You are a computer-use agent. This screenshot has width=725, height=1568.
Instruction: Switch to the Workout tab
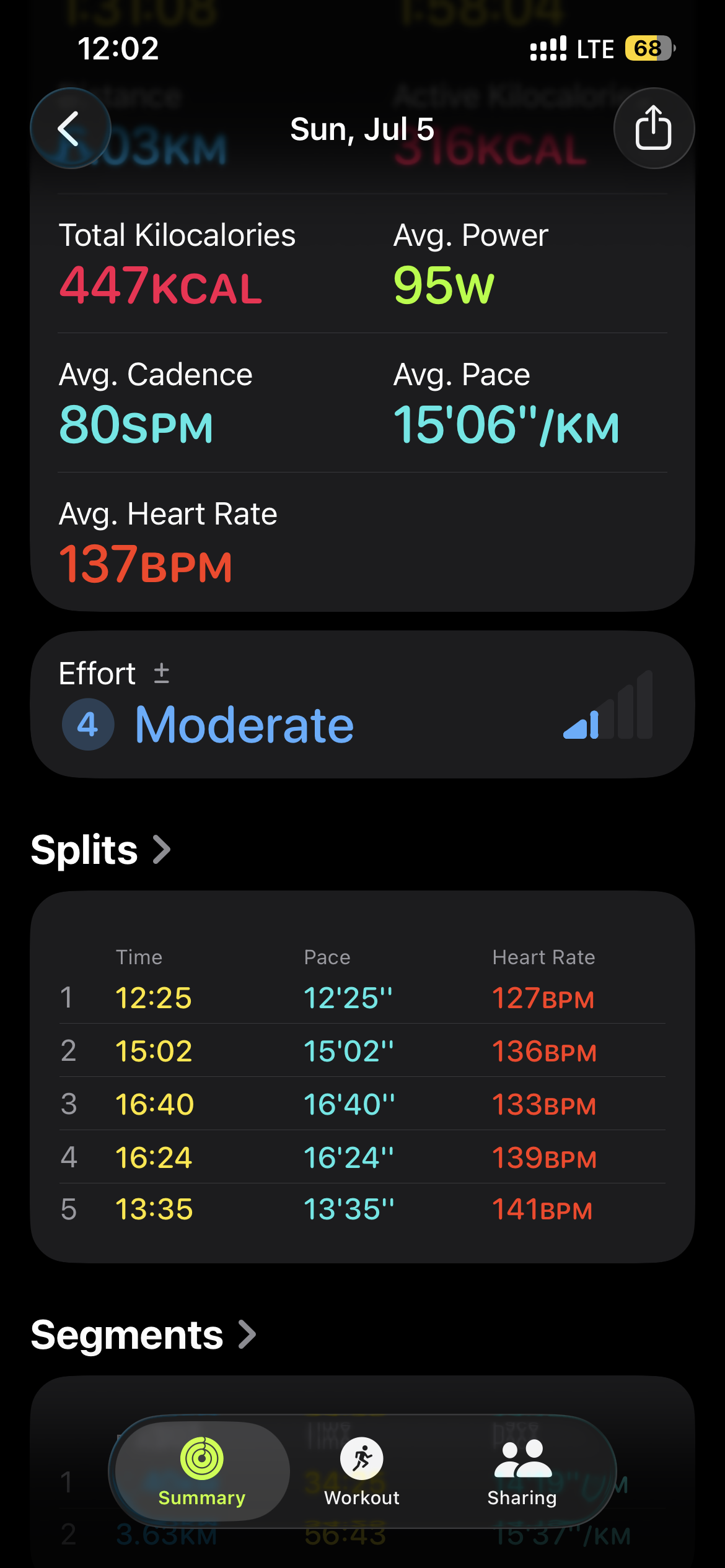tap(362, 1471)
